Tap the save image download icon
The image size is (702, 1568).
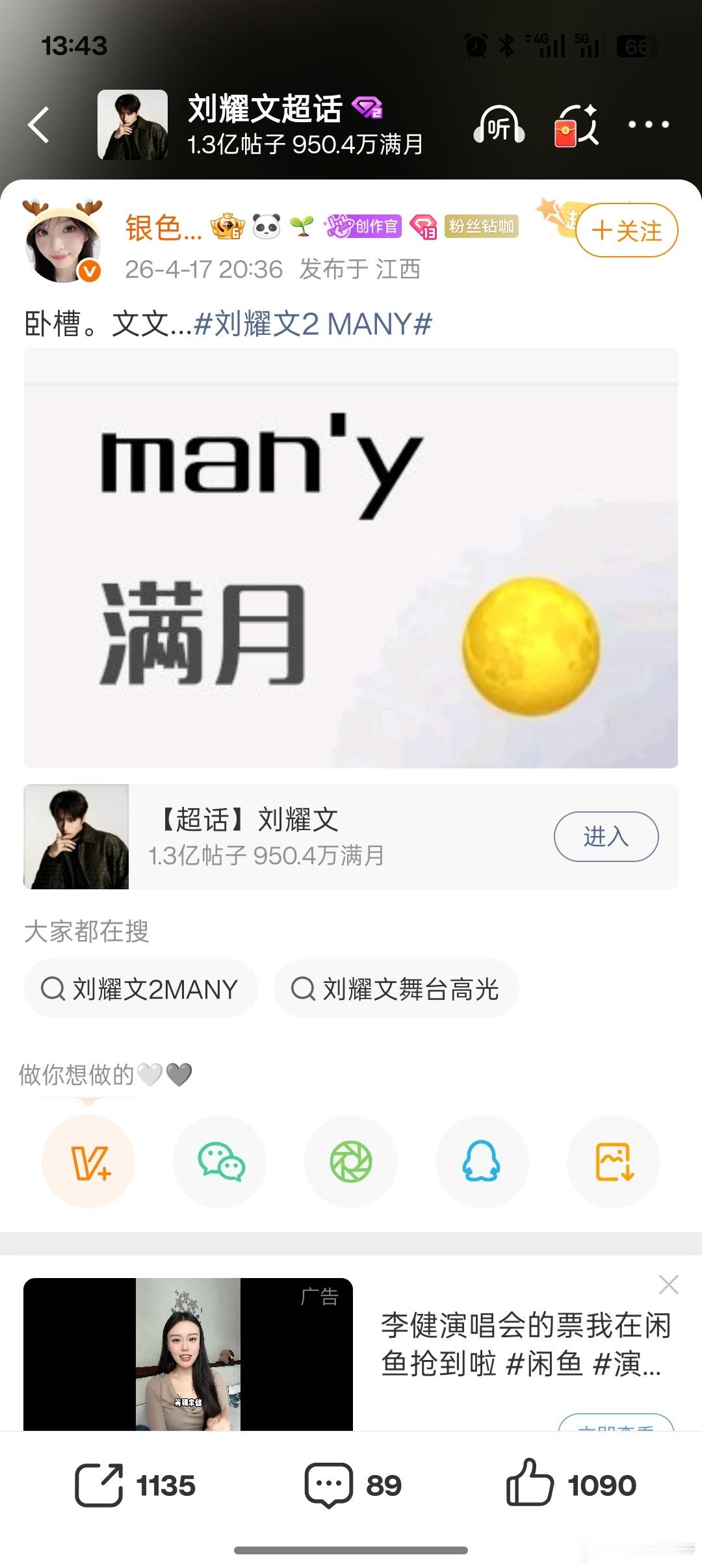click(x=612, y=1162)
